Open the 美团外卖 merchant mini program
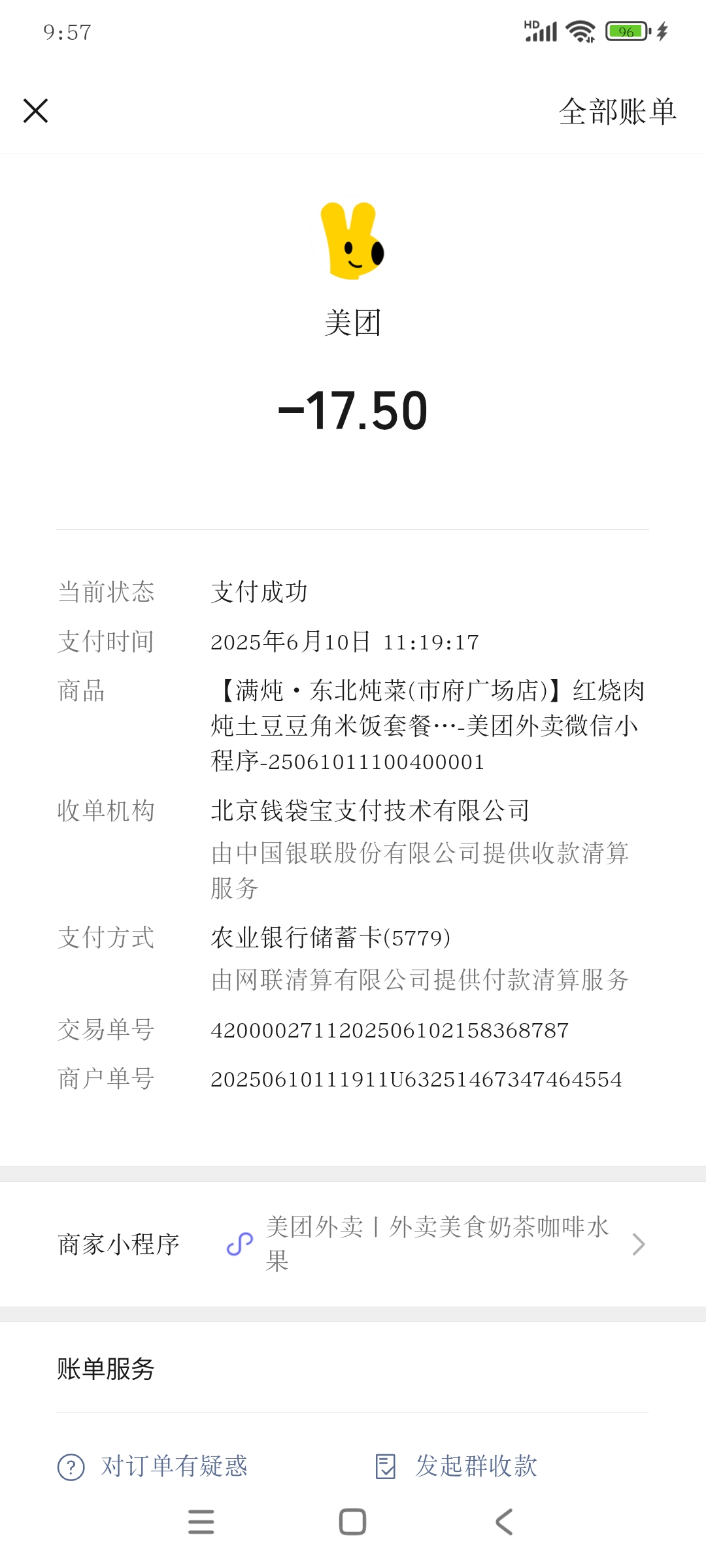 pyautogui.click(x=437, y=1244)
